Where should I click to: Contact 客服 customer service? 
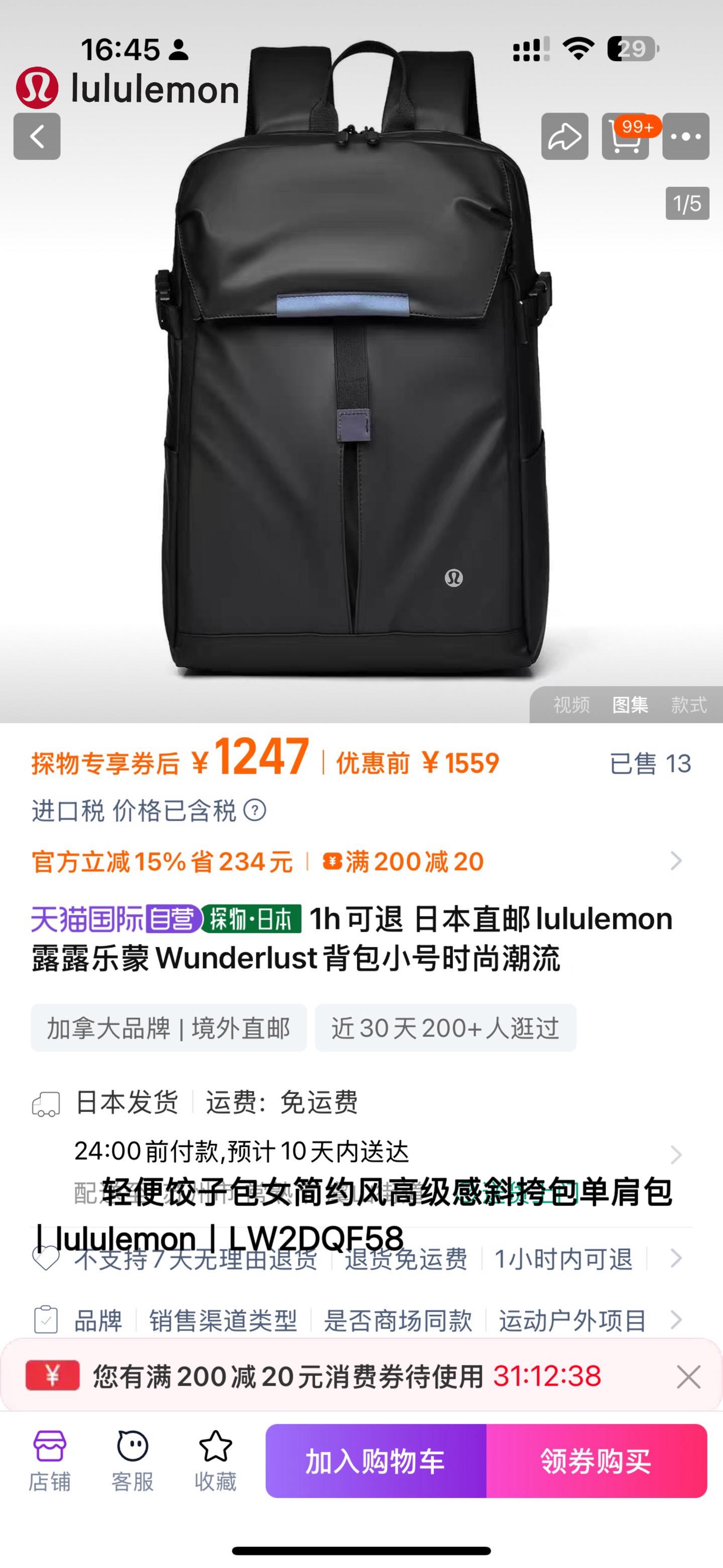pos(132,1461)
